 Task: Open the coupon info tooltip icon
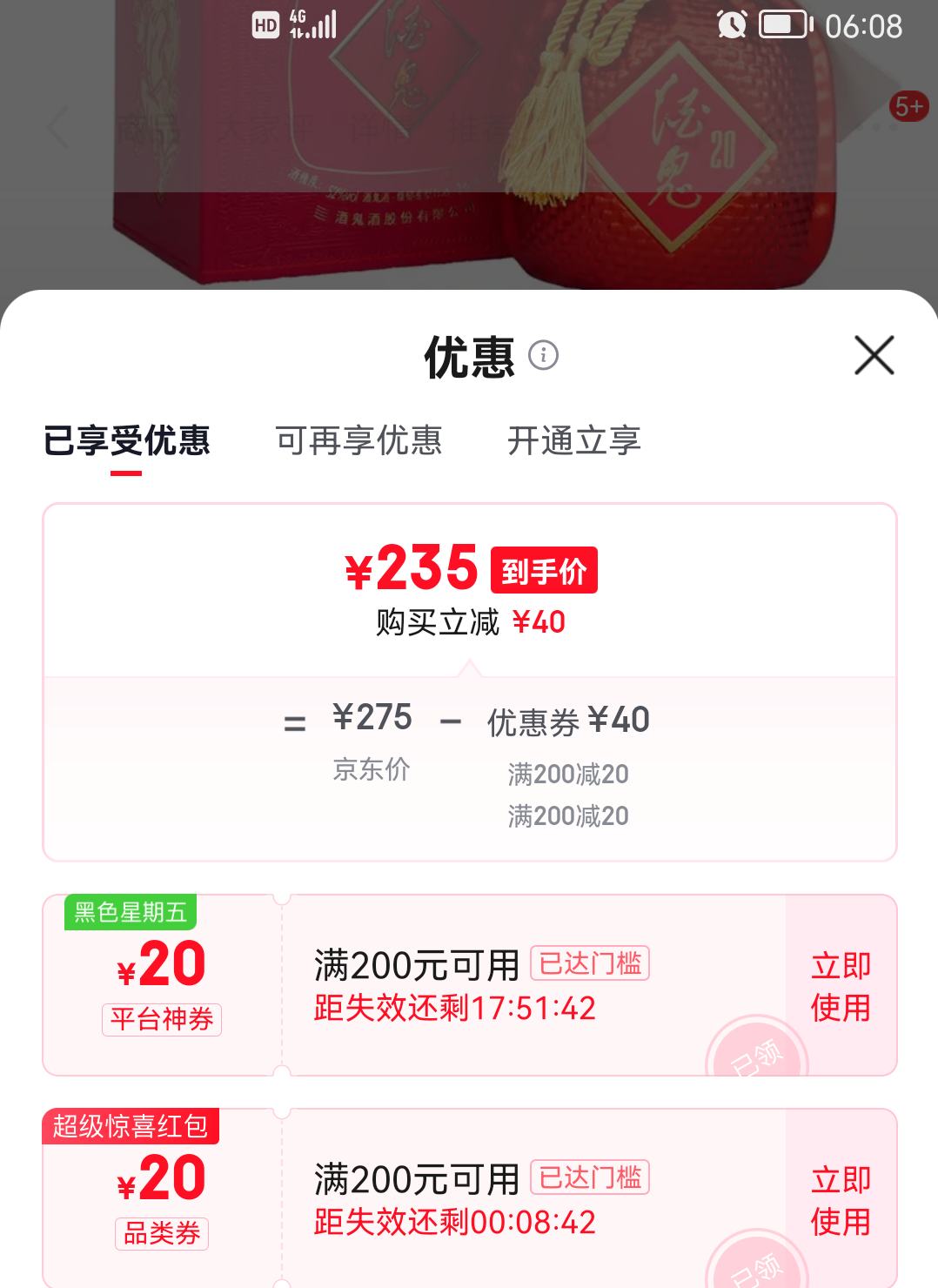tap(544, 355)
